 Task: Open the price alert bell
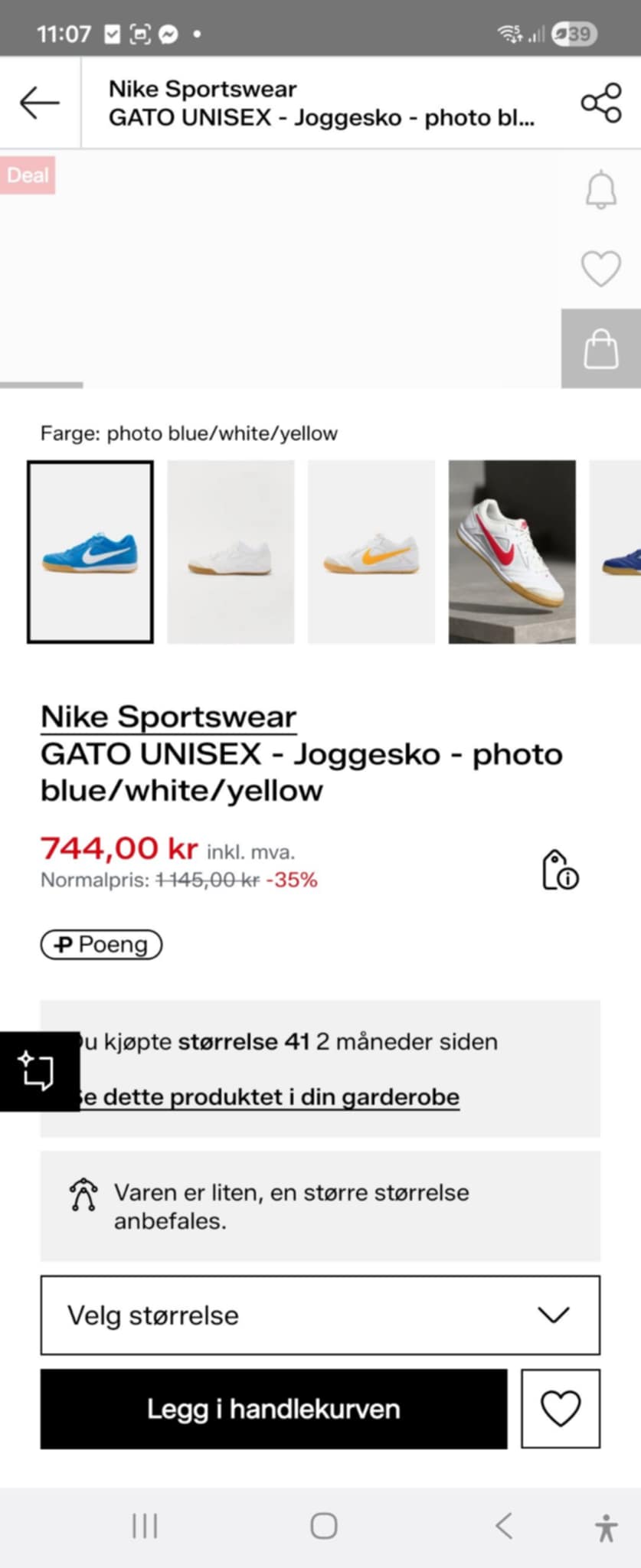(x=601, y=190)
